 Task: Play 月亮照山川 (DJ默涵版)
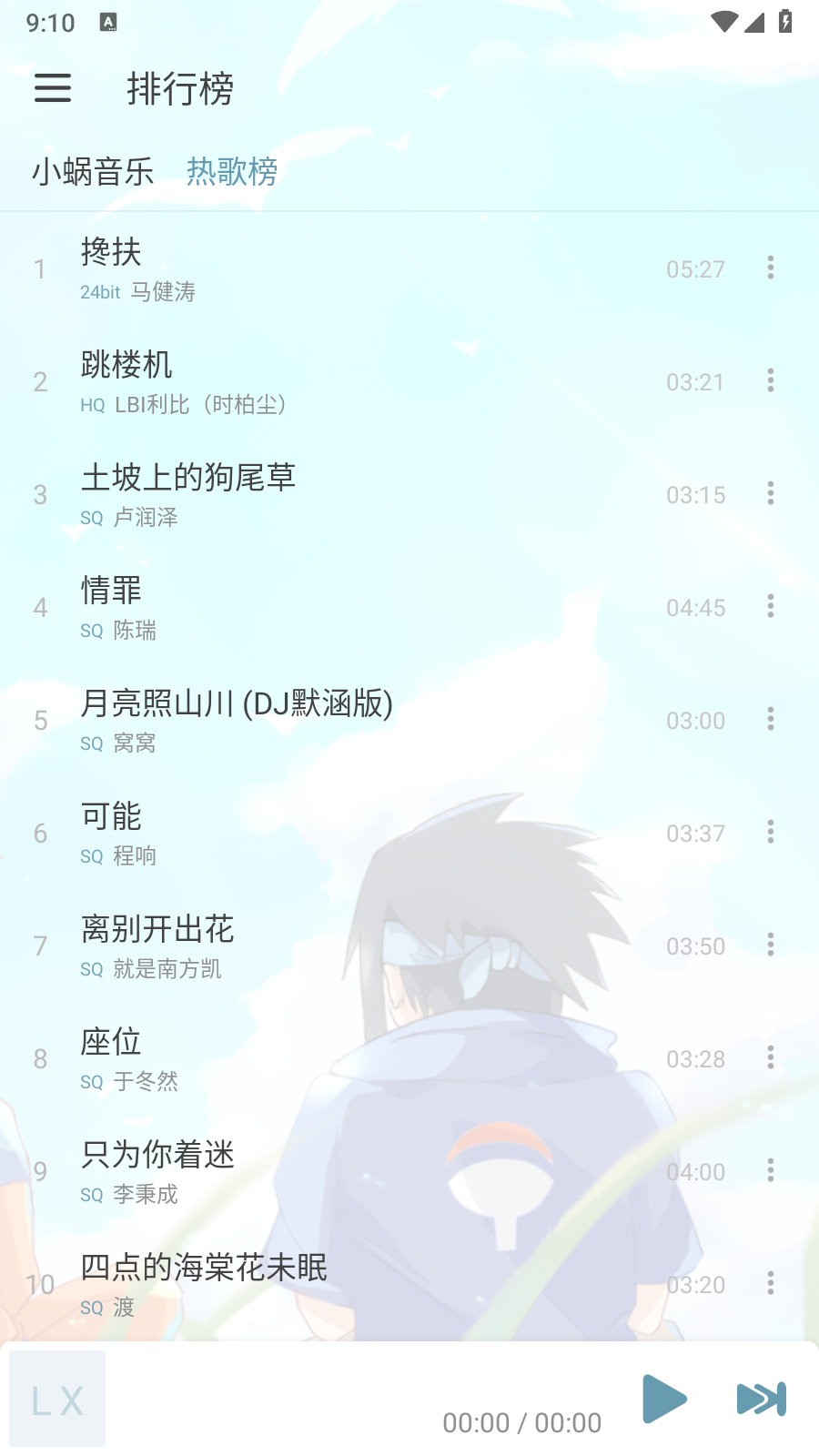364,721
